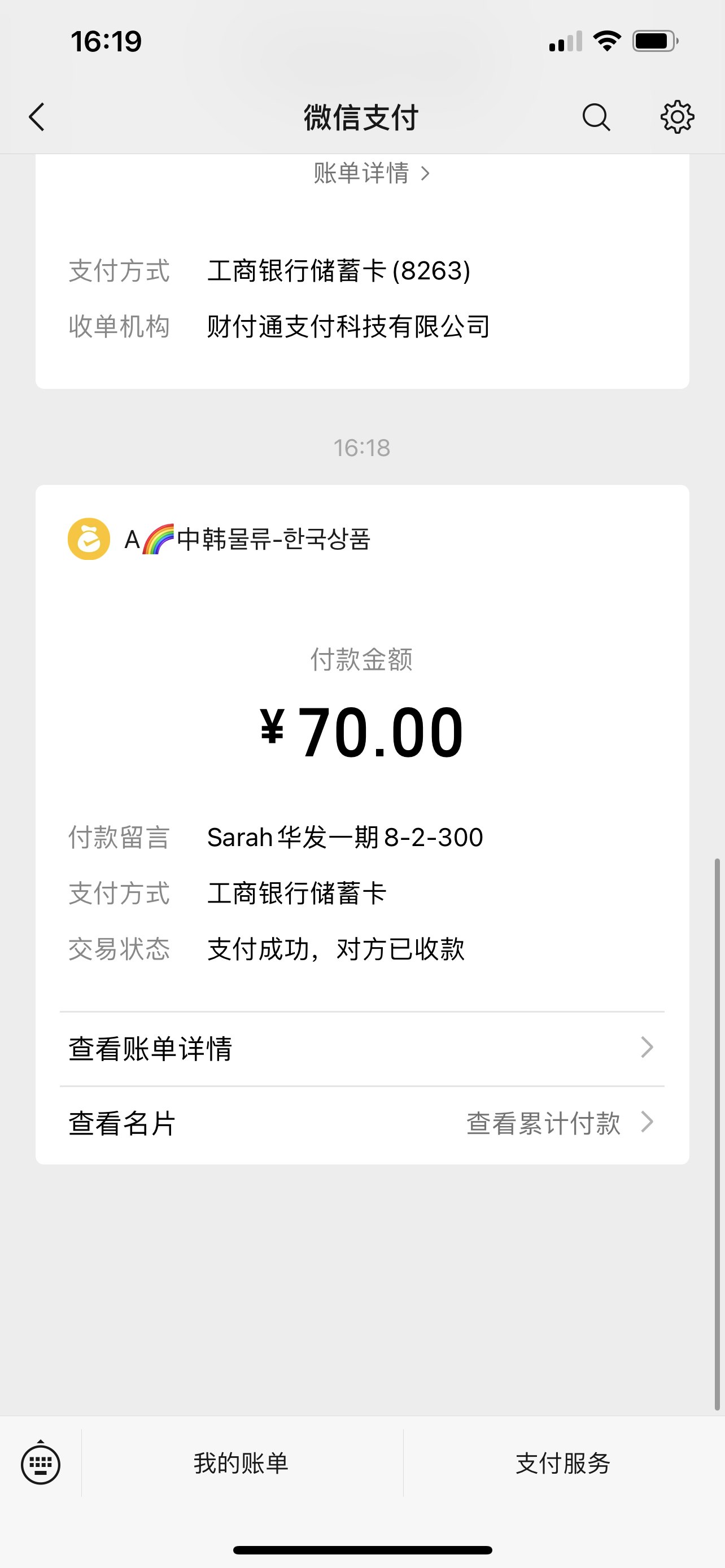Open 账单详情 link at top card
The image size is (725, 1568).
(372, 173)
